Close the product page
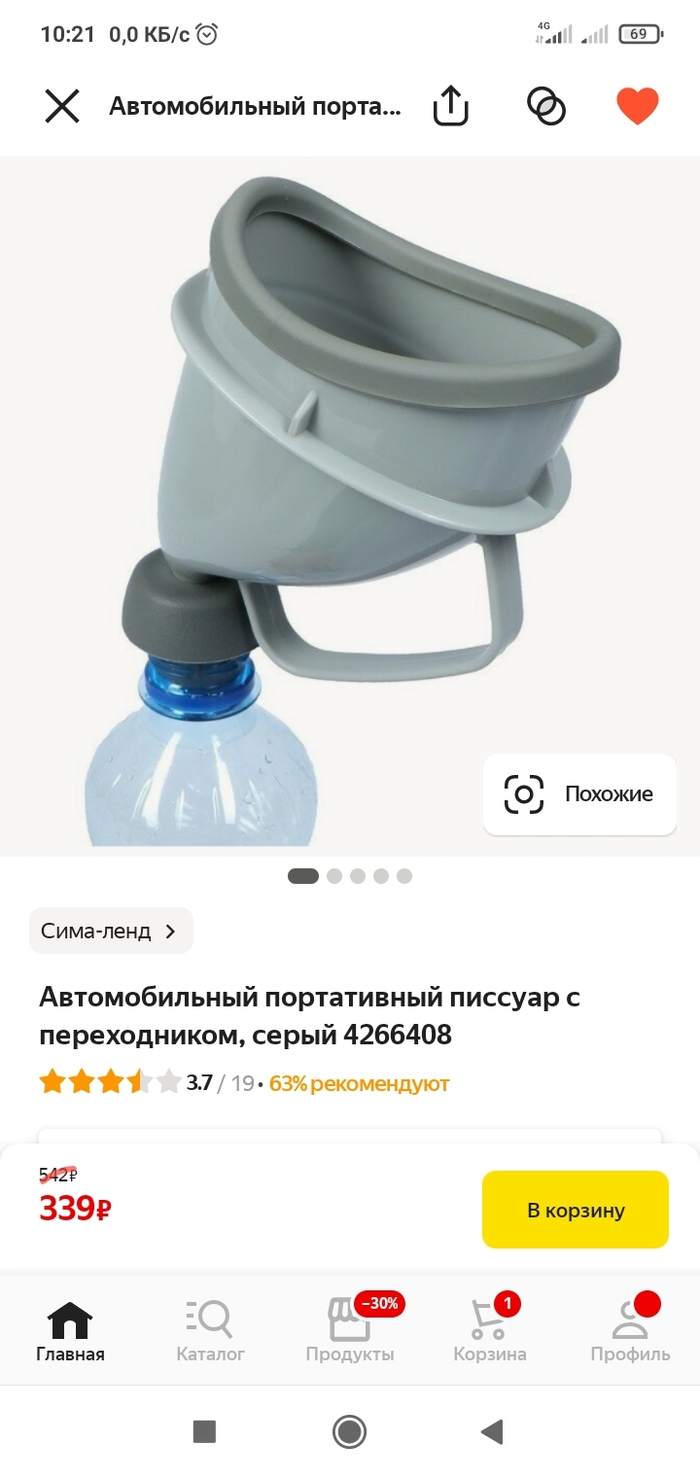700x1478 pixels. tap(62, 106)
